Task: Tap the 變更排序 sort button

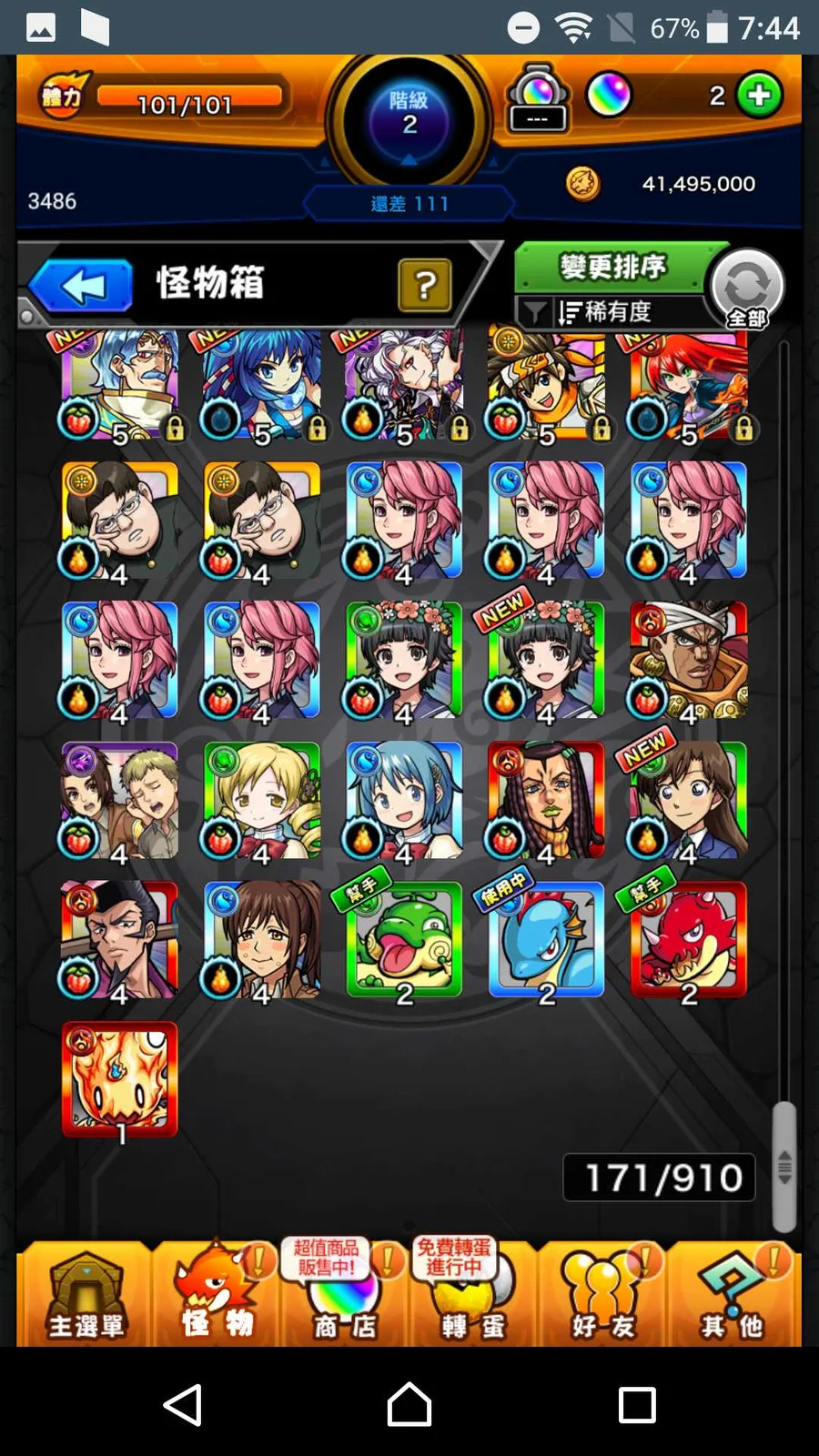Action: [612, 268]
